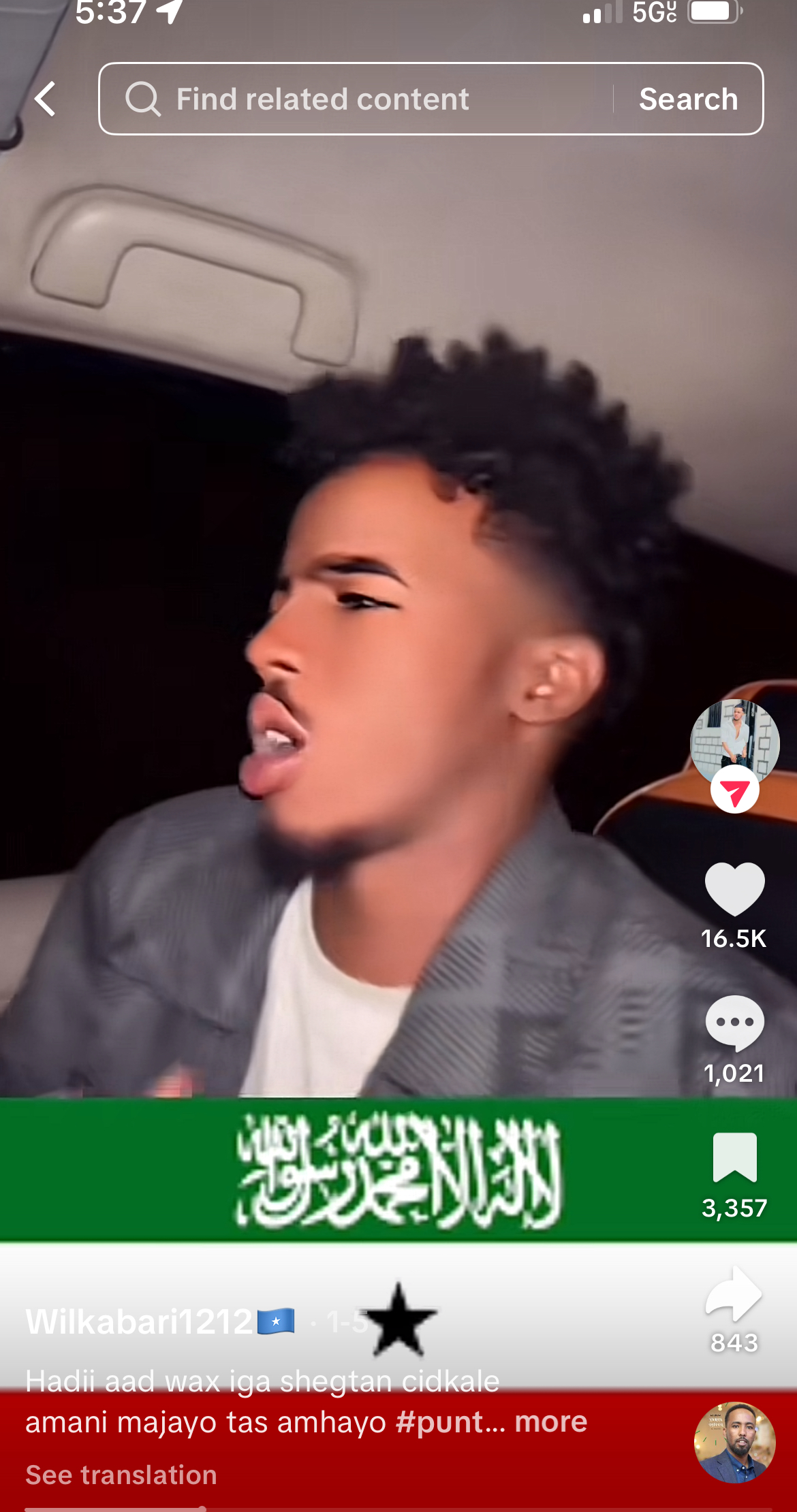The image size is (797, 1512).
Task: Open the sound disc at bottom right
Action: tap(734, 1443)
